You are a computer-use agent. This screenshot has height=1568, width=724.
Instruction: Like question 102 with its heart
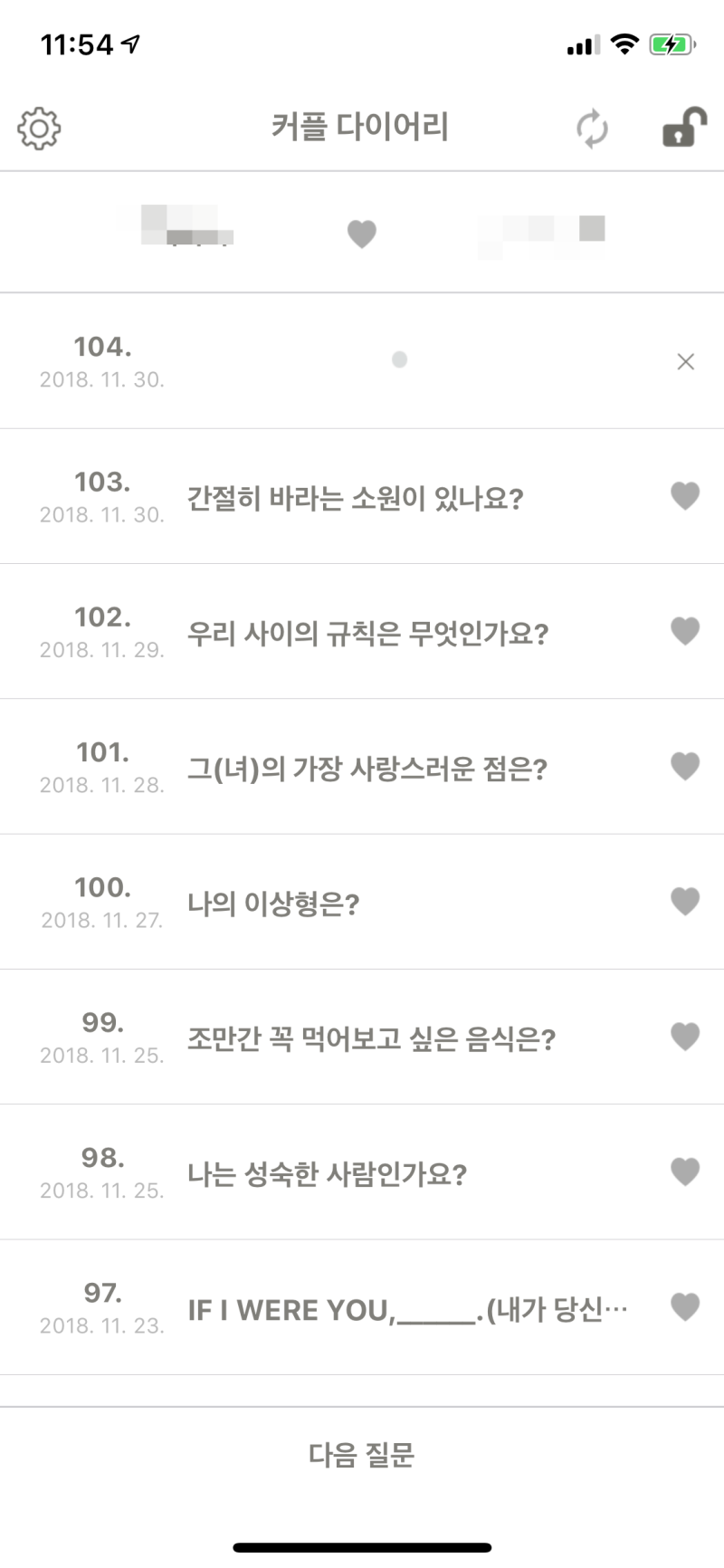[x=685, y=630]
